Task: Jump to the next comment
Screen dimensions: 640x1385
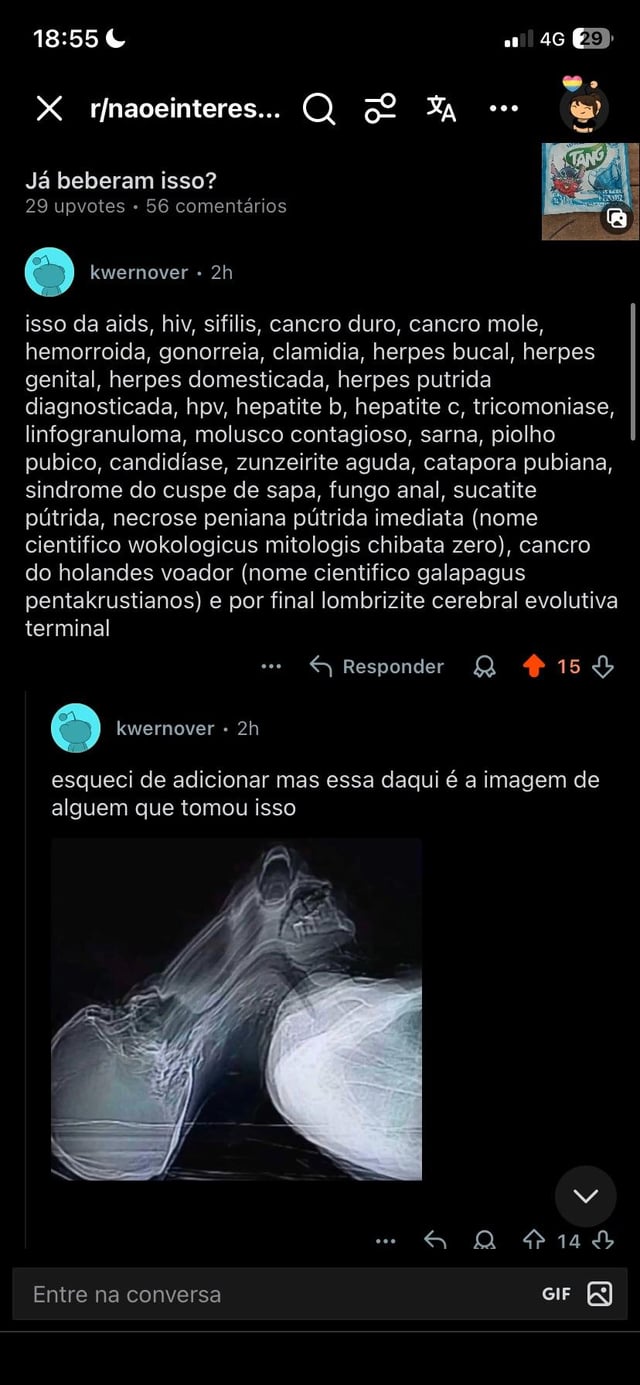Action: [585, 1196]
